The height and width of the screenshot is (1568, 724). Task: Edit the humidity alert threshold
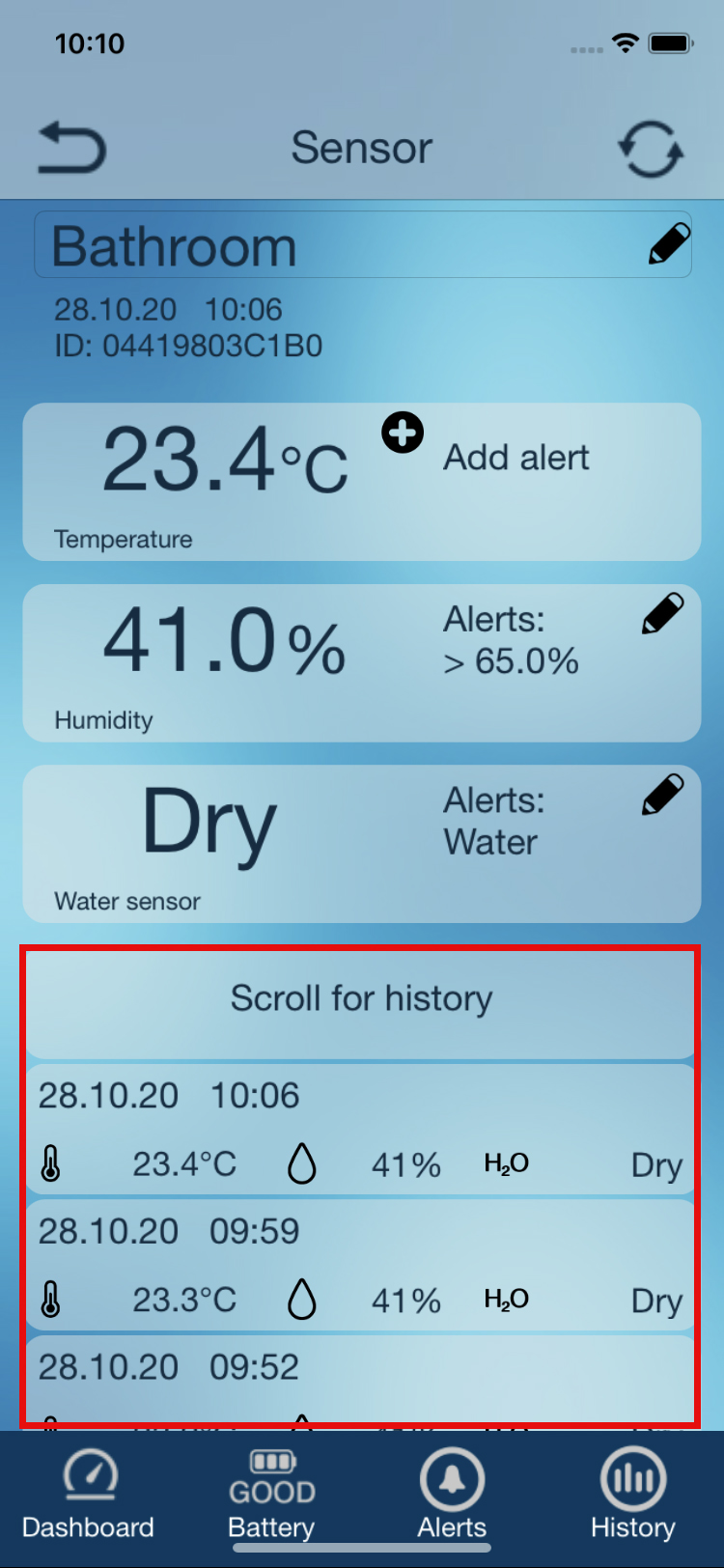pyautogui.click(x=663, y=614)
